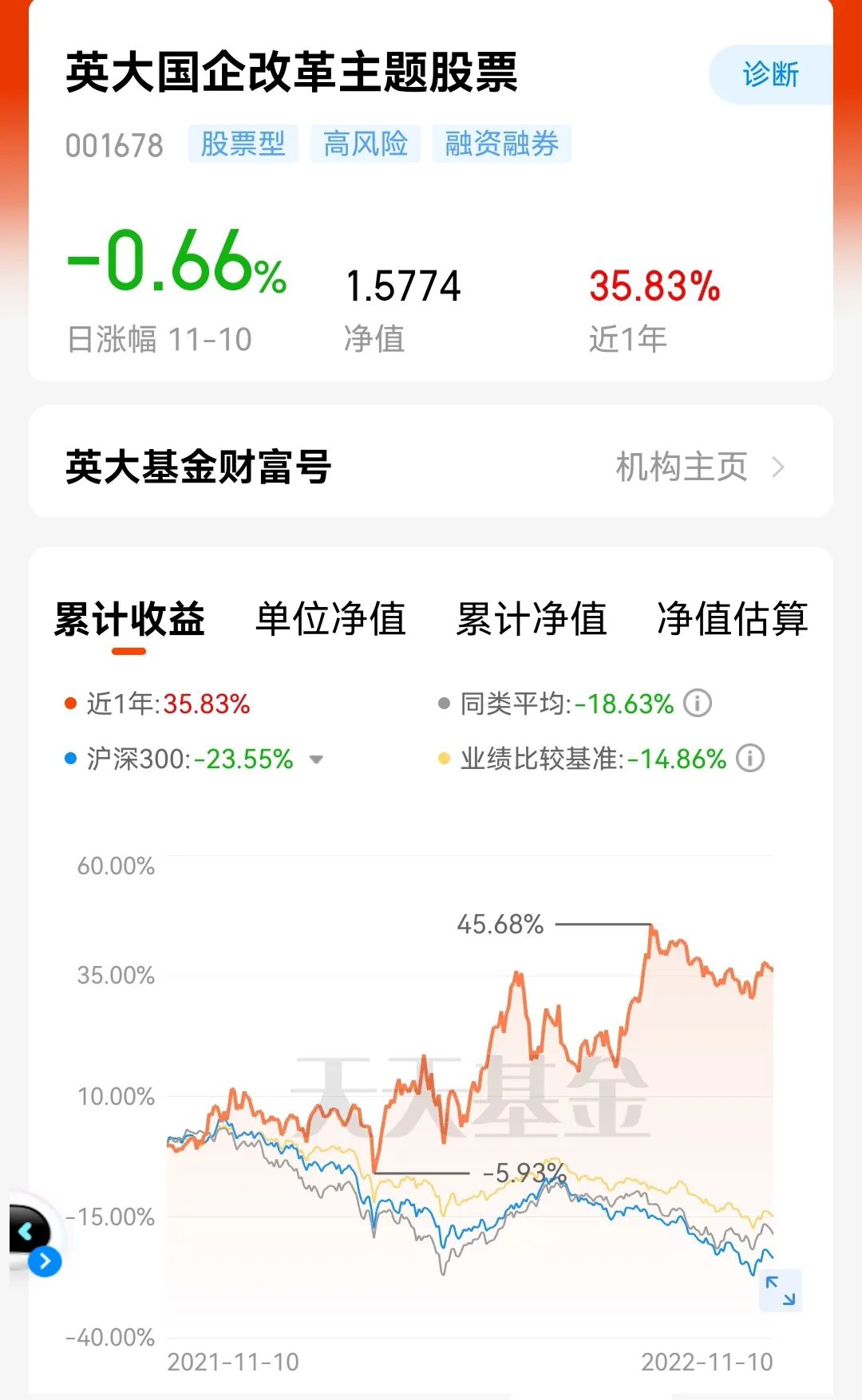Open the 沪深300 index dropdown
Viewport: 862px width, 1400px height.
tap(316, 759)
